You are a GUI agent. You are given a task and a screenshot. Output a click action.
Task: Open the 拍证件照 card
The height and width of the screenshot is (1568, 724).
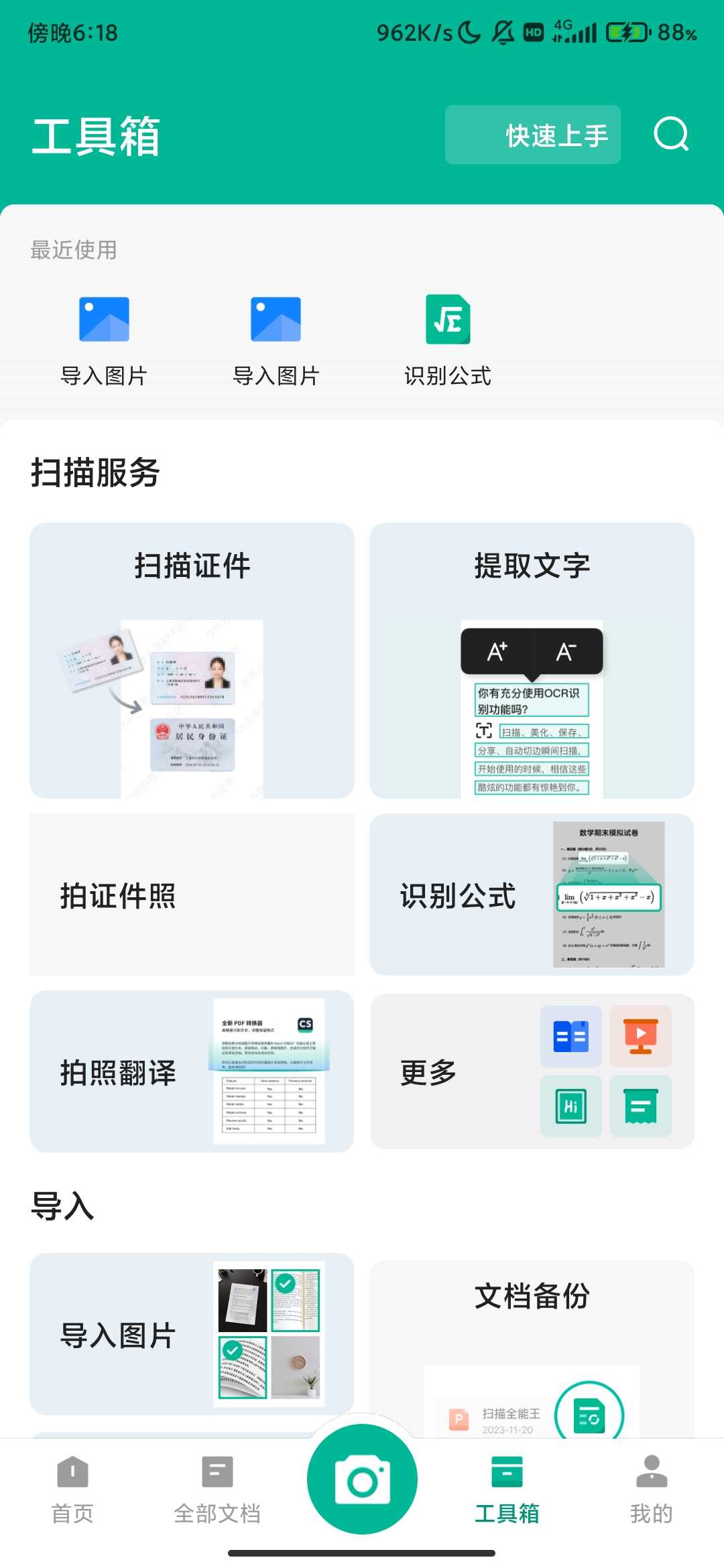[x=192, y=895]
